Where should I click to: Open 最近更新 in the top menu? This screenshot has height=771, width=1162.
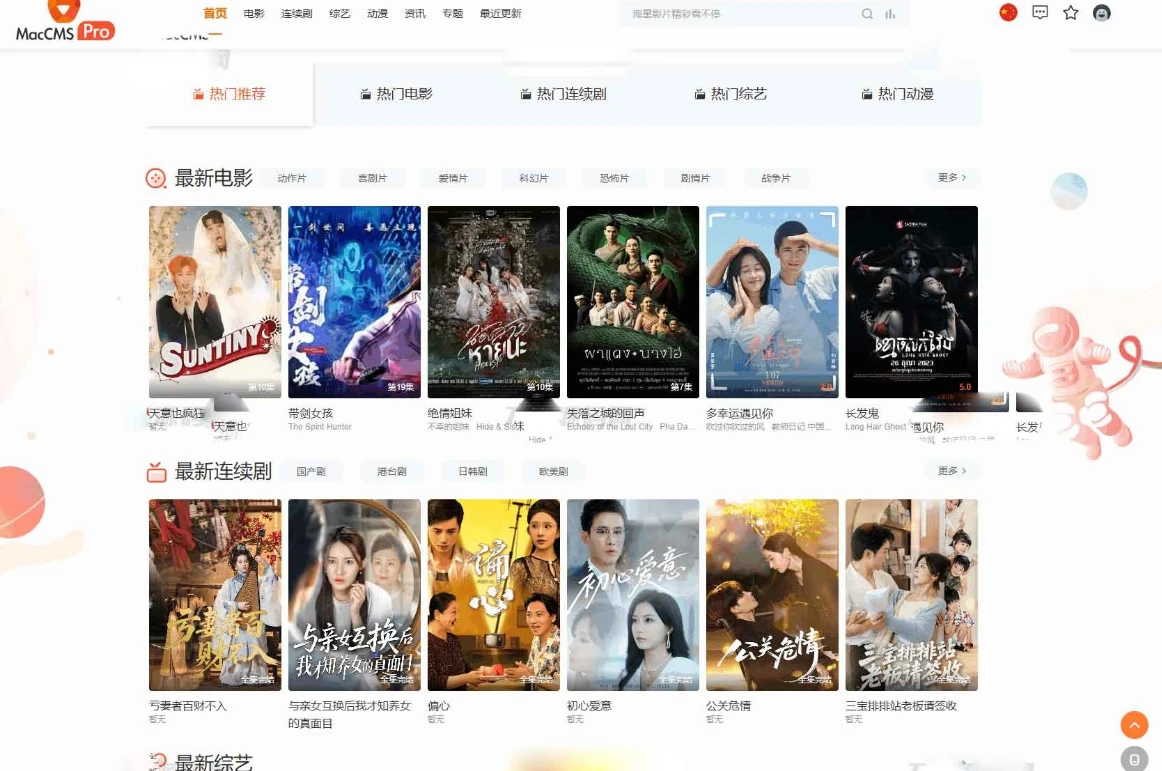(500, 14)
